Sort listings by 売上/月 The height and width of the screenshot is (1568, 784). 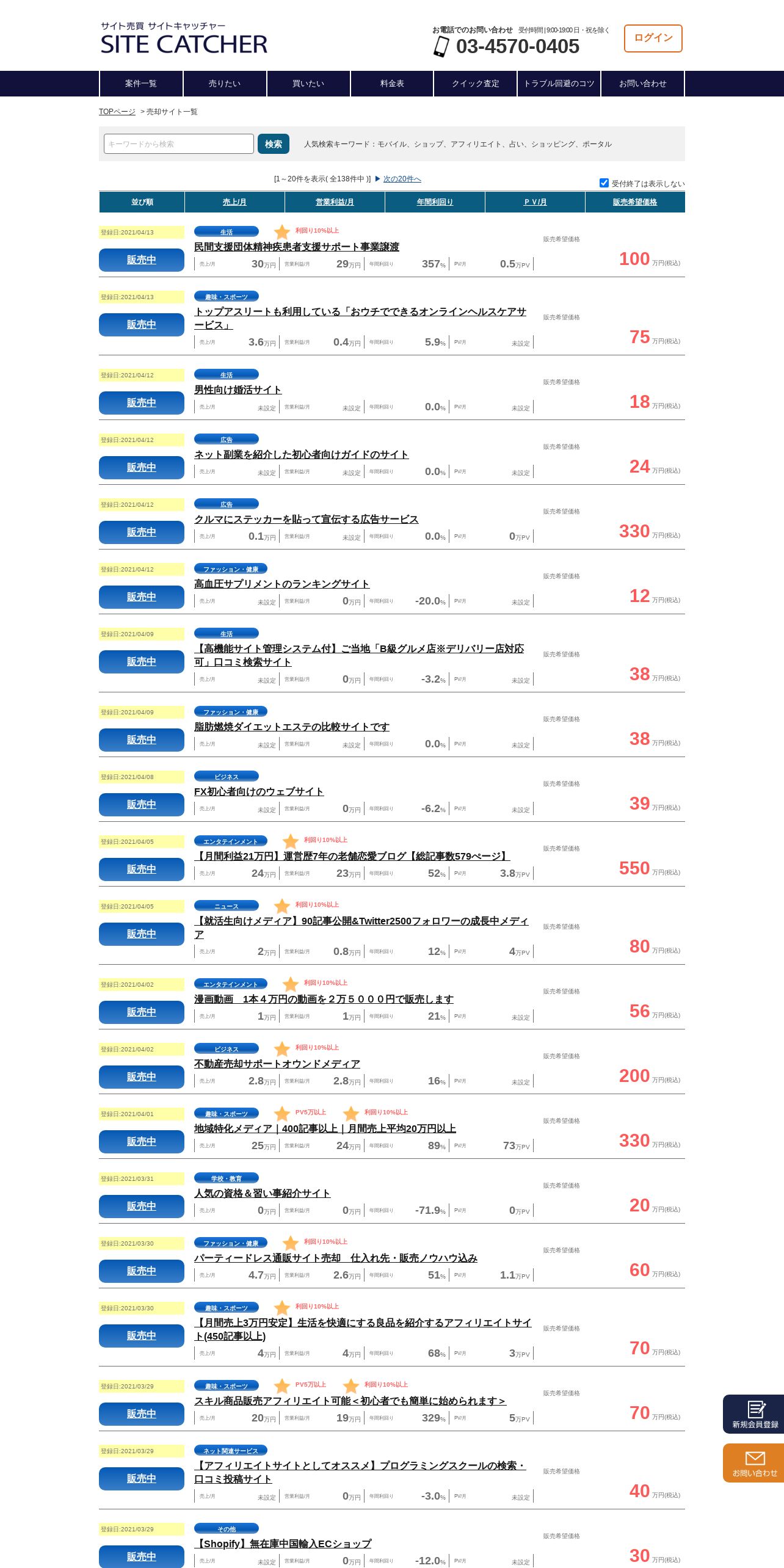pyautogui.click(x=234, y=202)
